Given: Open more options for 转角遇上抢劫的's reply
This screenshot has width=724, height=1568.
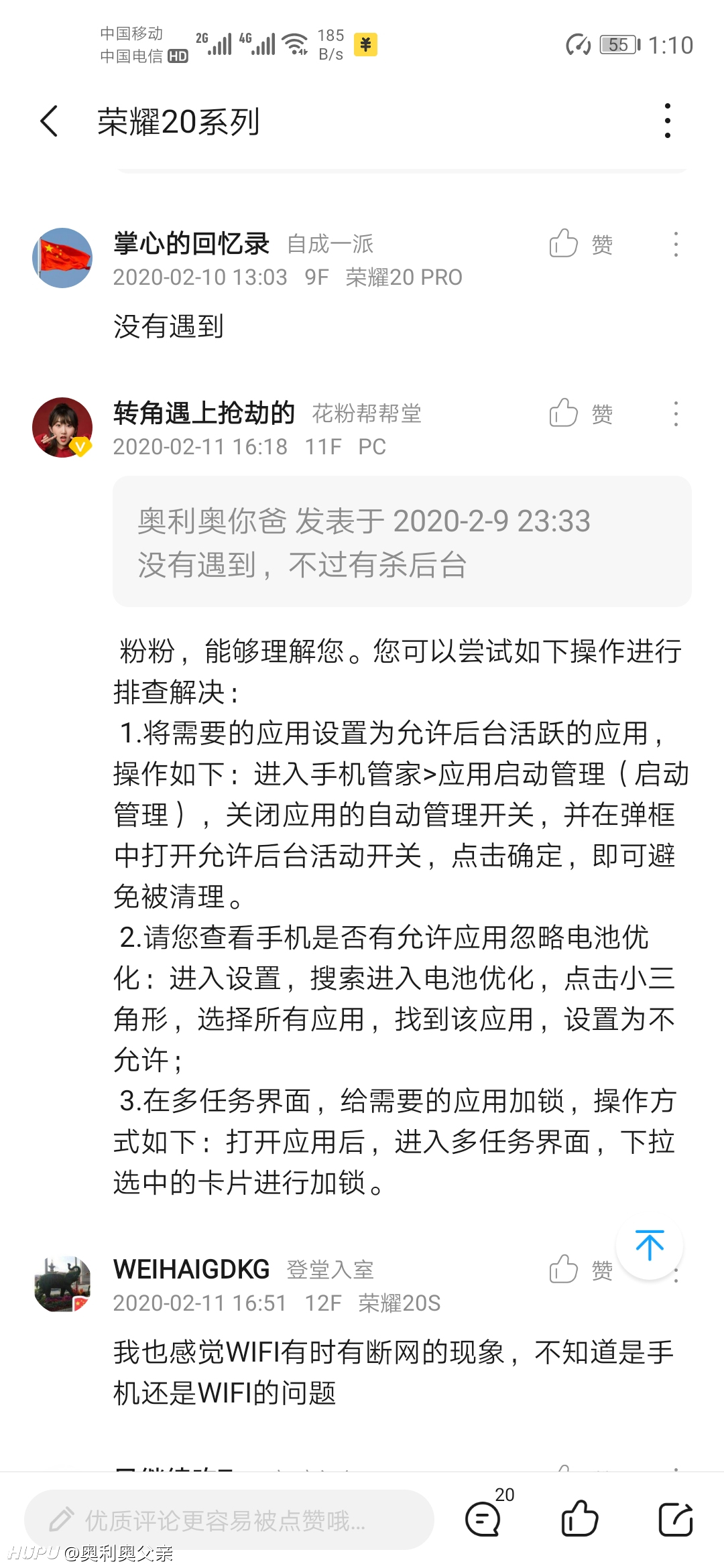Looking at the screenshot, I should point(675,414).
